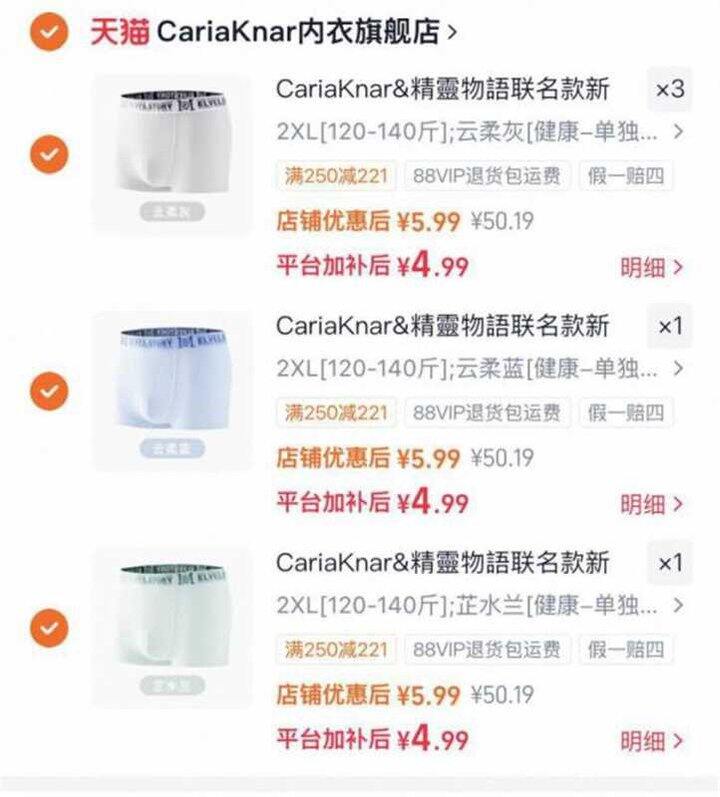Toggle the CariaKnar store select-all checkbox
The width and height of the screenshot is (720, 797).
(48, 32)
